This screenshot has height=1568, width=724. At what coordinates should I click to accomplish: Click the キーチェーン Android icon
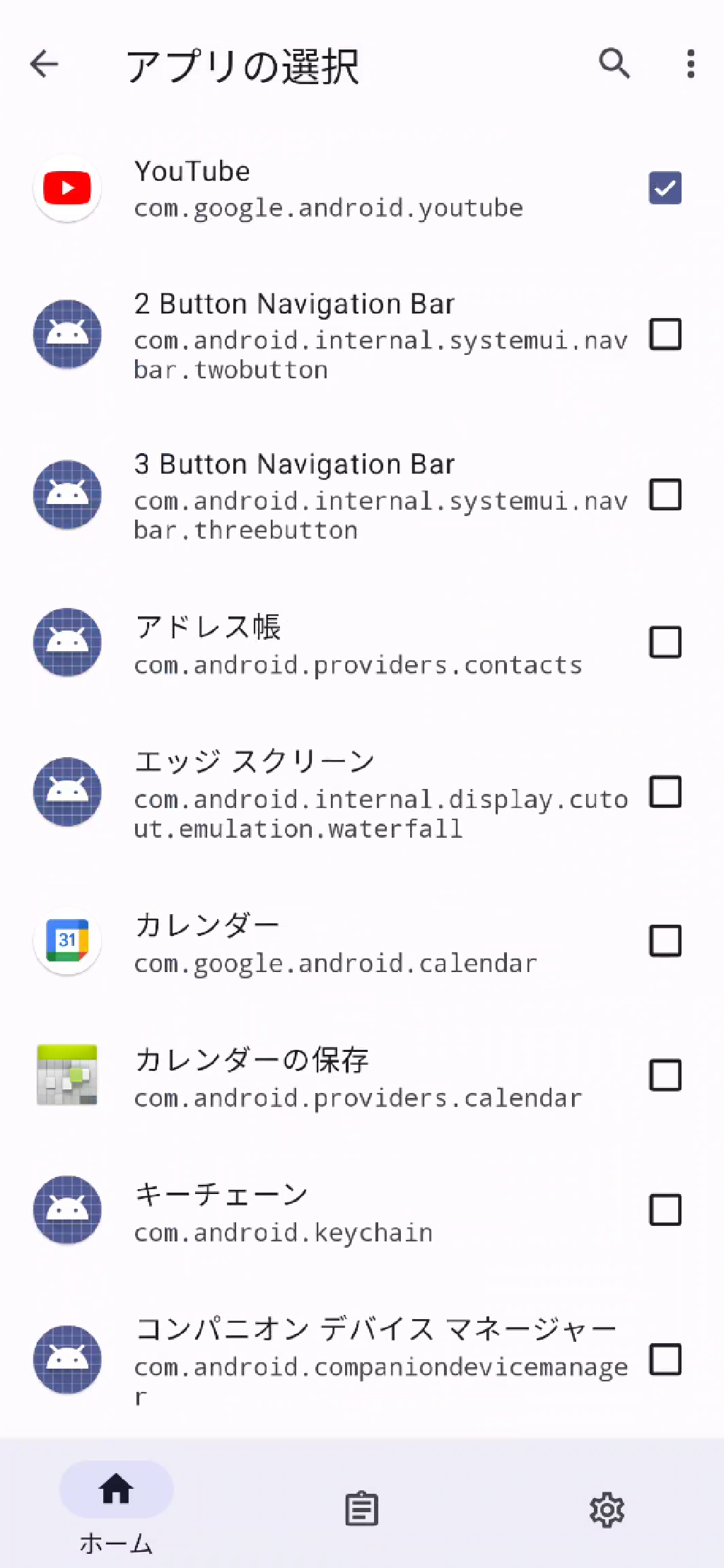click(67, 1210)
